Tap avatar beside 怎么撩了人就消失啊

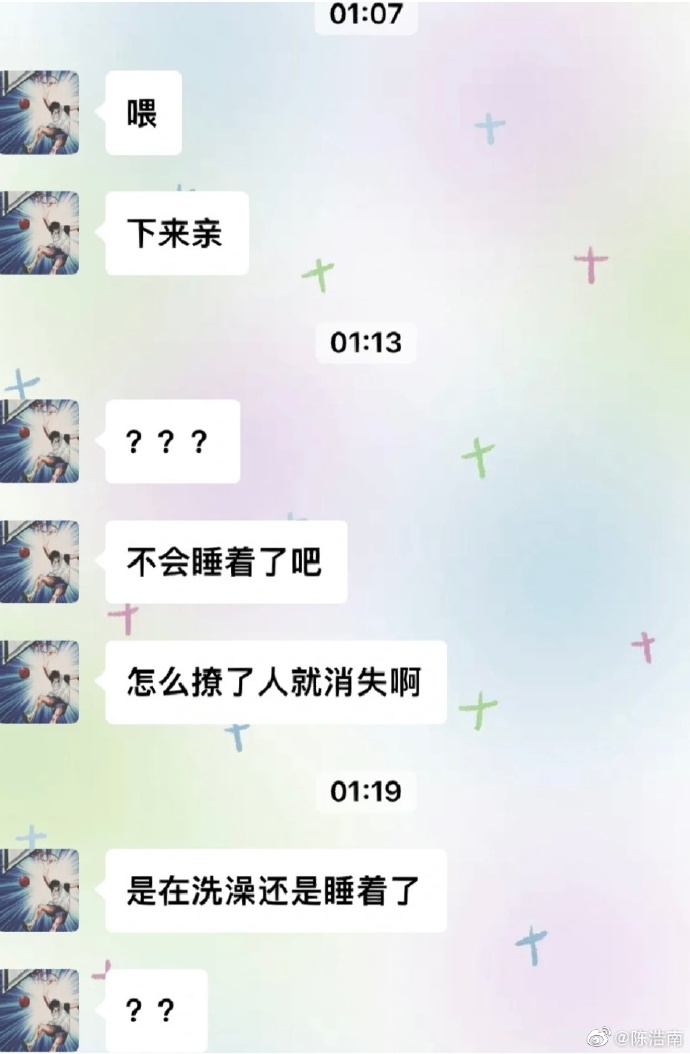(38, 682)
